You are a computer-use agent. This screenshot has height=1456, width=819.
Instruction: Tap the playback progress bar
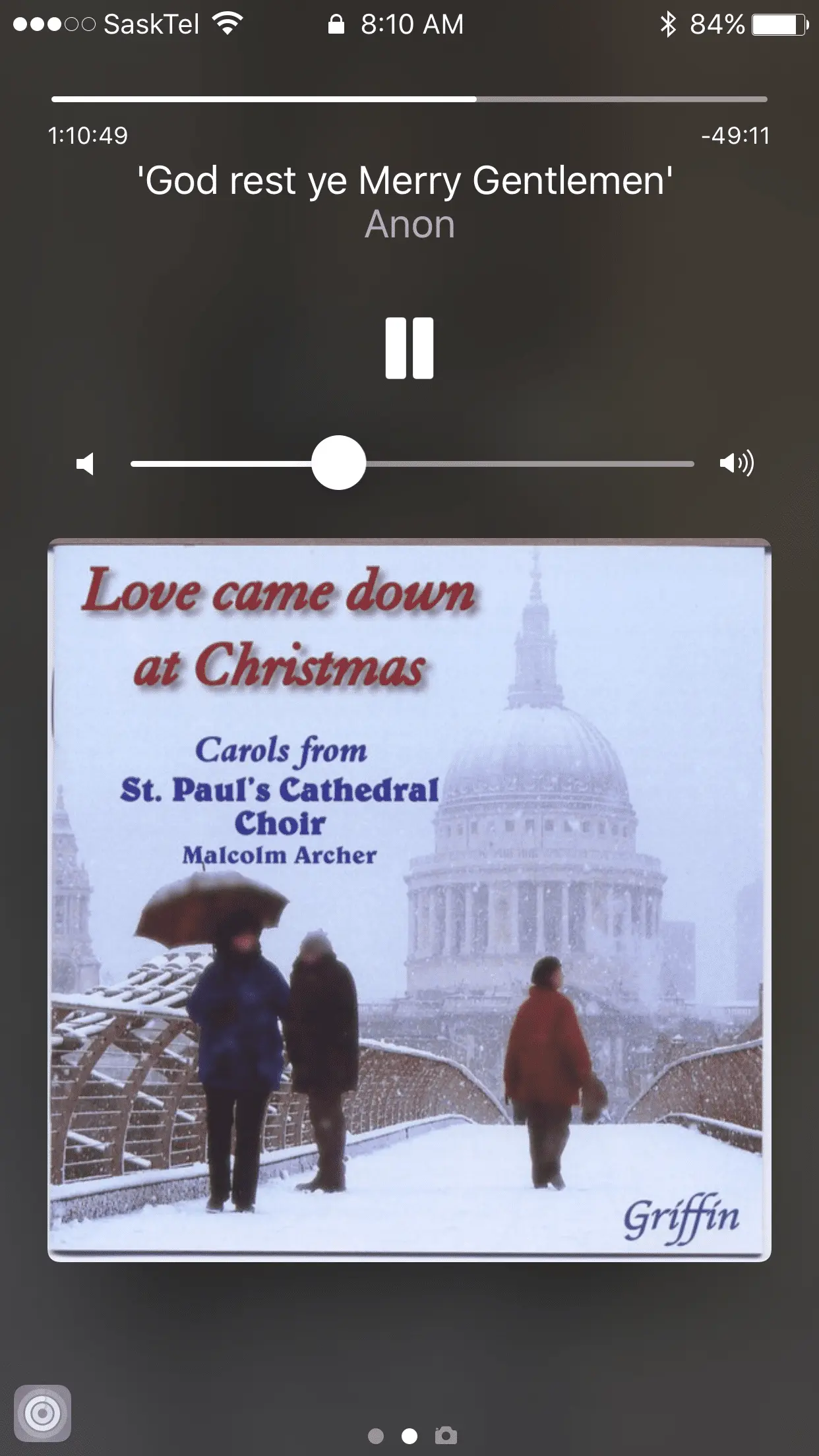tap(409, 100)
